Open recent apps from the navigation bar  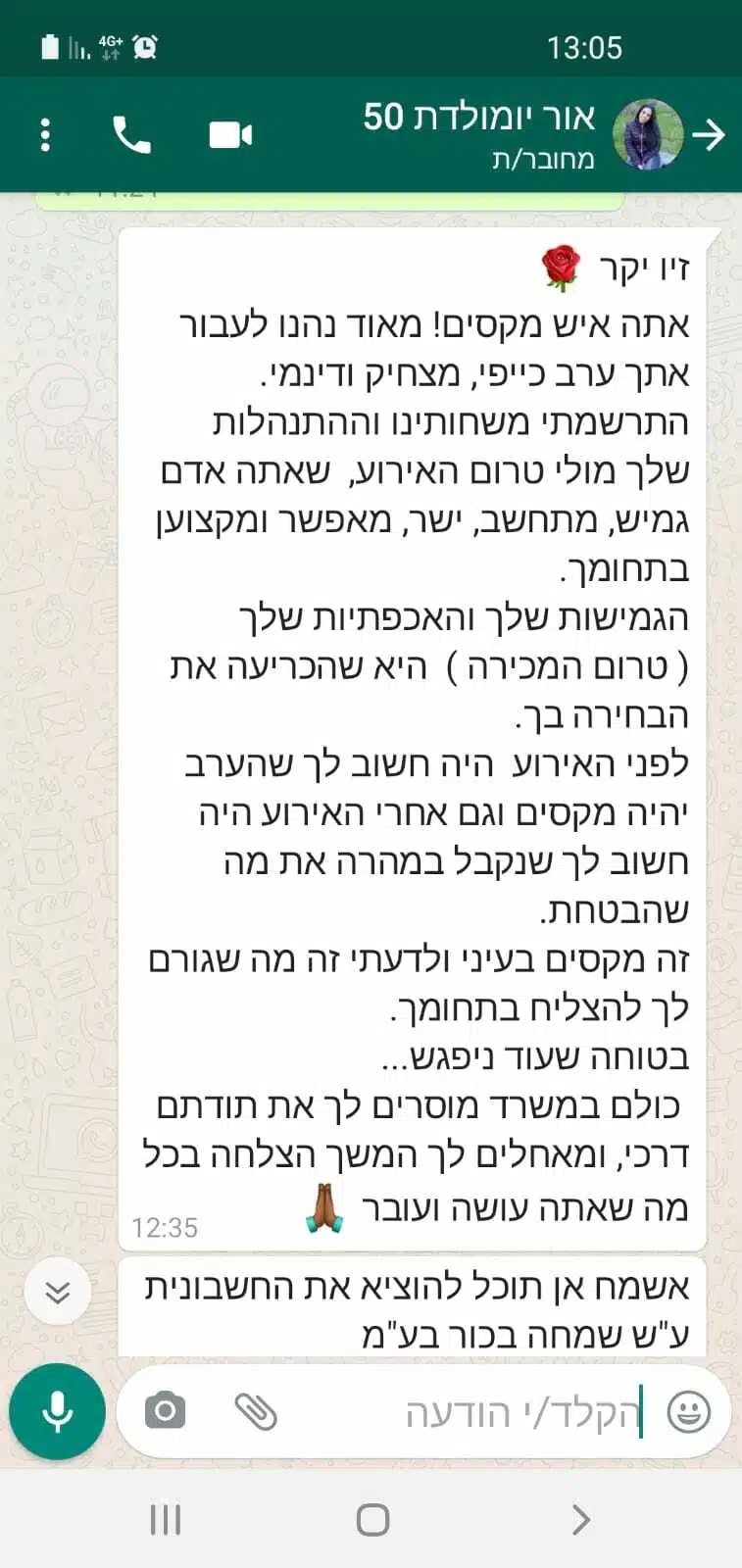point(166,1520)
